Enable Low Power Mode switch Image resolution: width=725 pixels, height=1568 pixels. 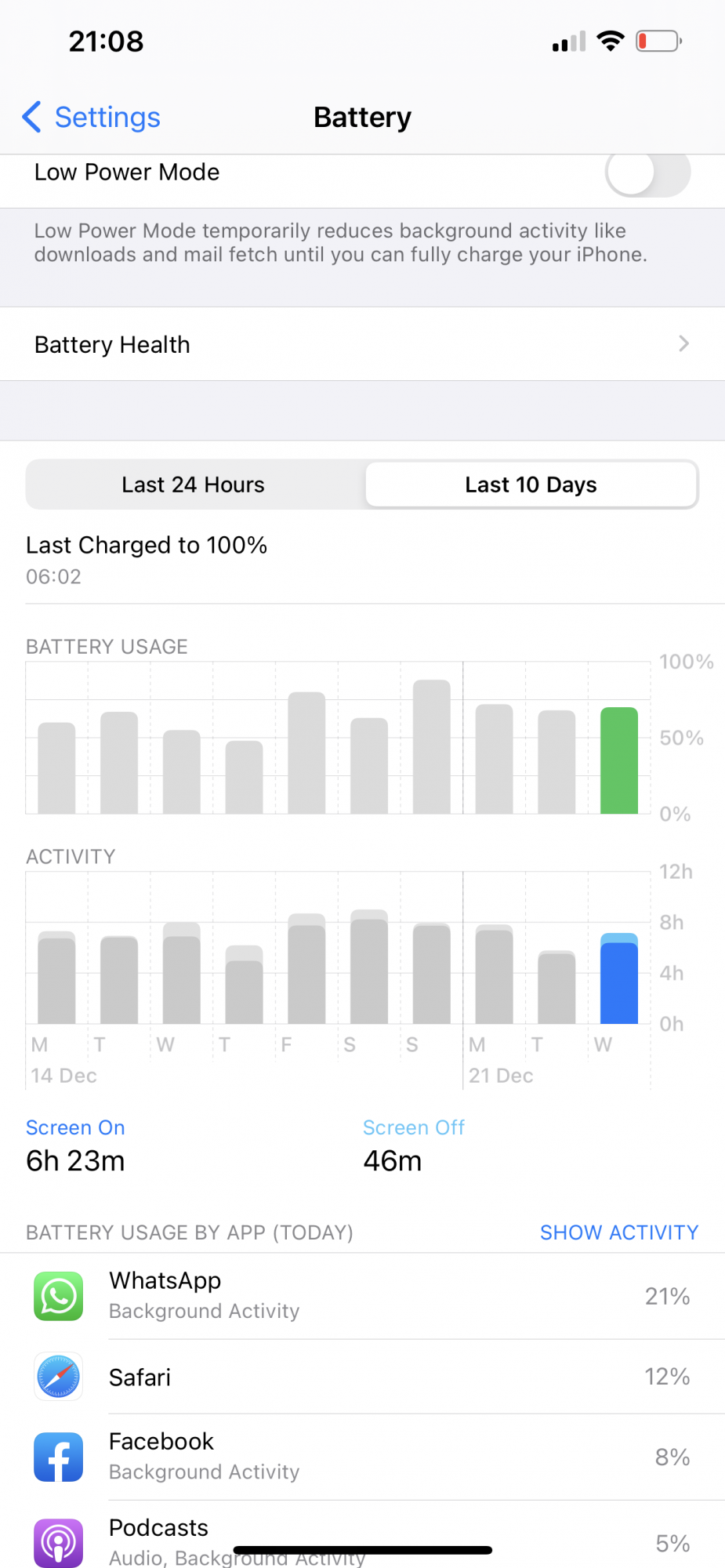[x=647, y=172]
